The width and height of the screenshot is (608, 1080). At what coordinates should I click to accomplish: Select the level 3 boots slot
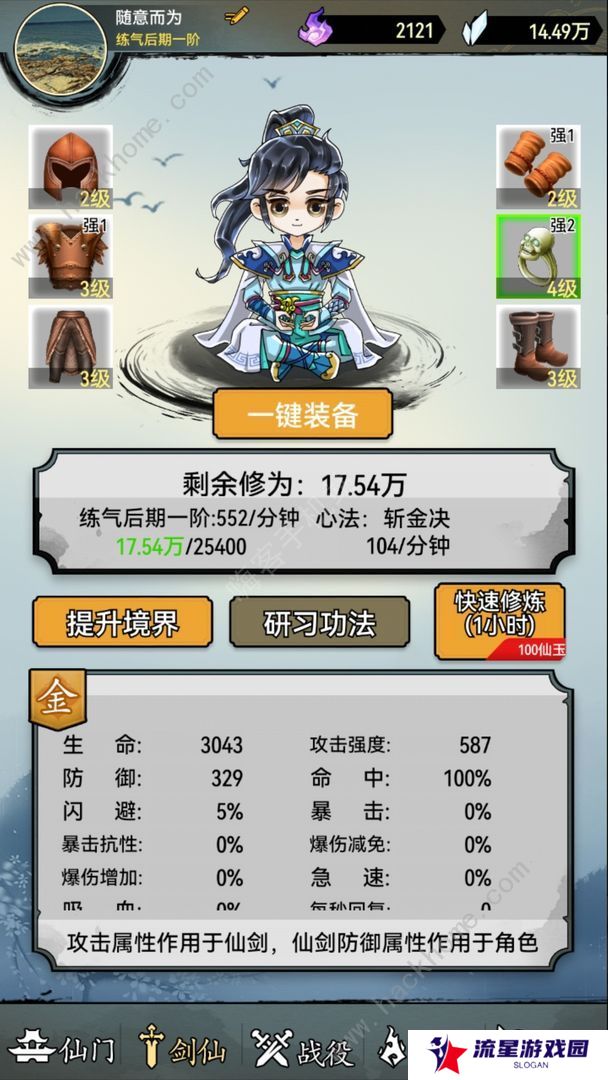click(538, 347)
